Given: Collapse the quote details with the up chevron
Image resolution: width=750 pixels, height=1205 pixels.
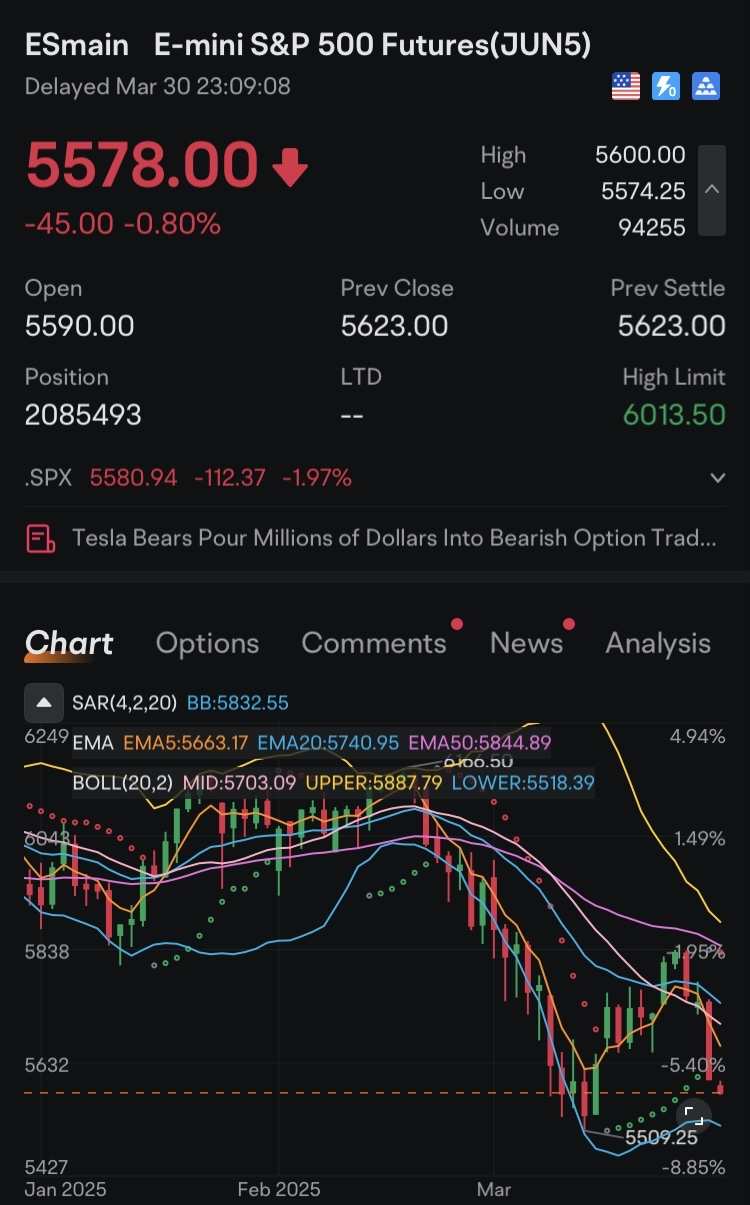Looking at the screenshot, I should (x=711, y=190).
